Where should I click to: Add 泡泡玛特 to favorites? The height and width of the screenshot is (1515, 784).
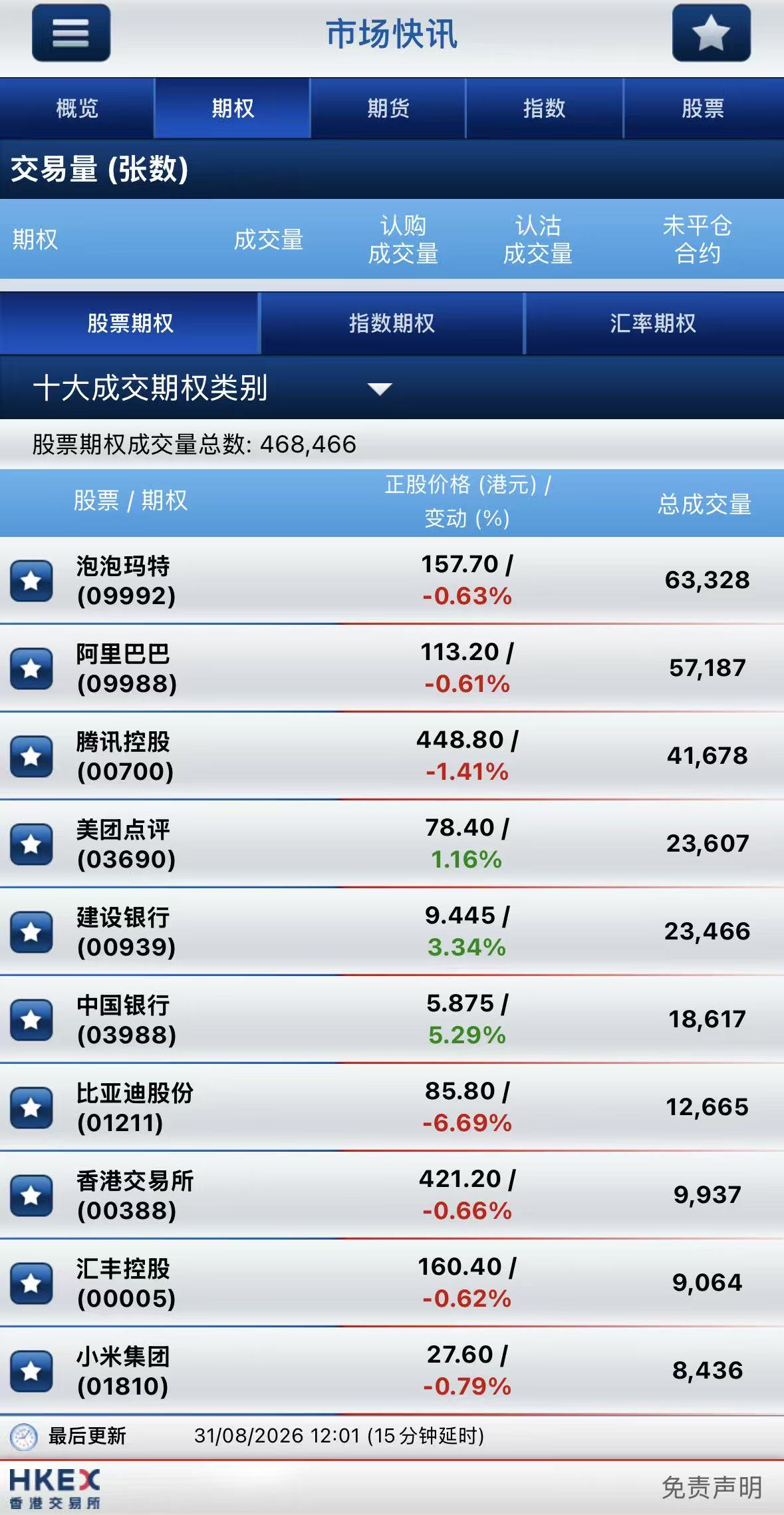31,581
